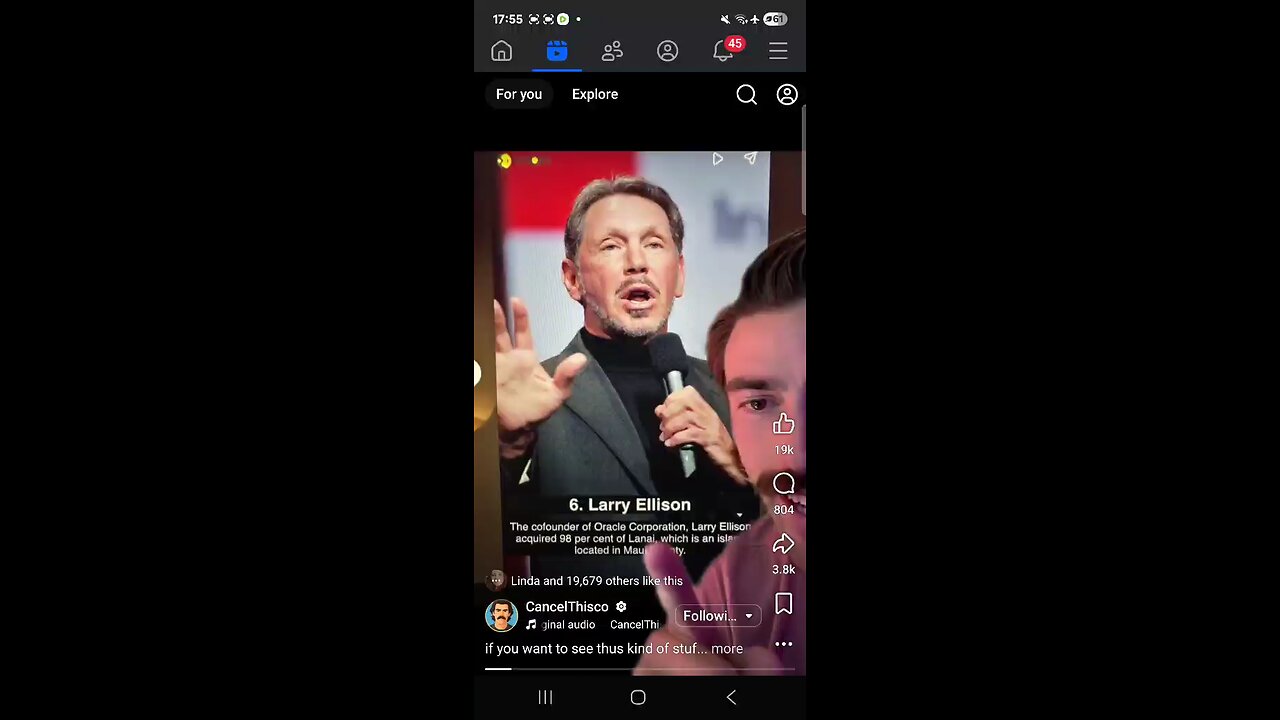
Task: Share this reel
Action: point(783,545)
